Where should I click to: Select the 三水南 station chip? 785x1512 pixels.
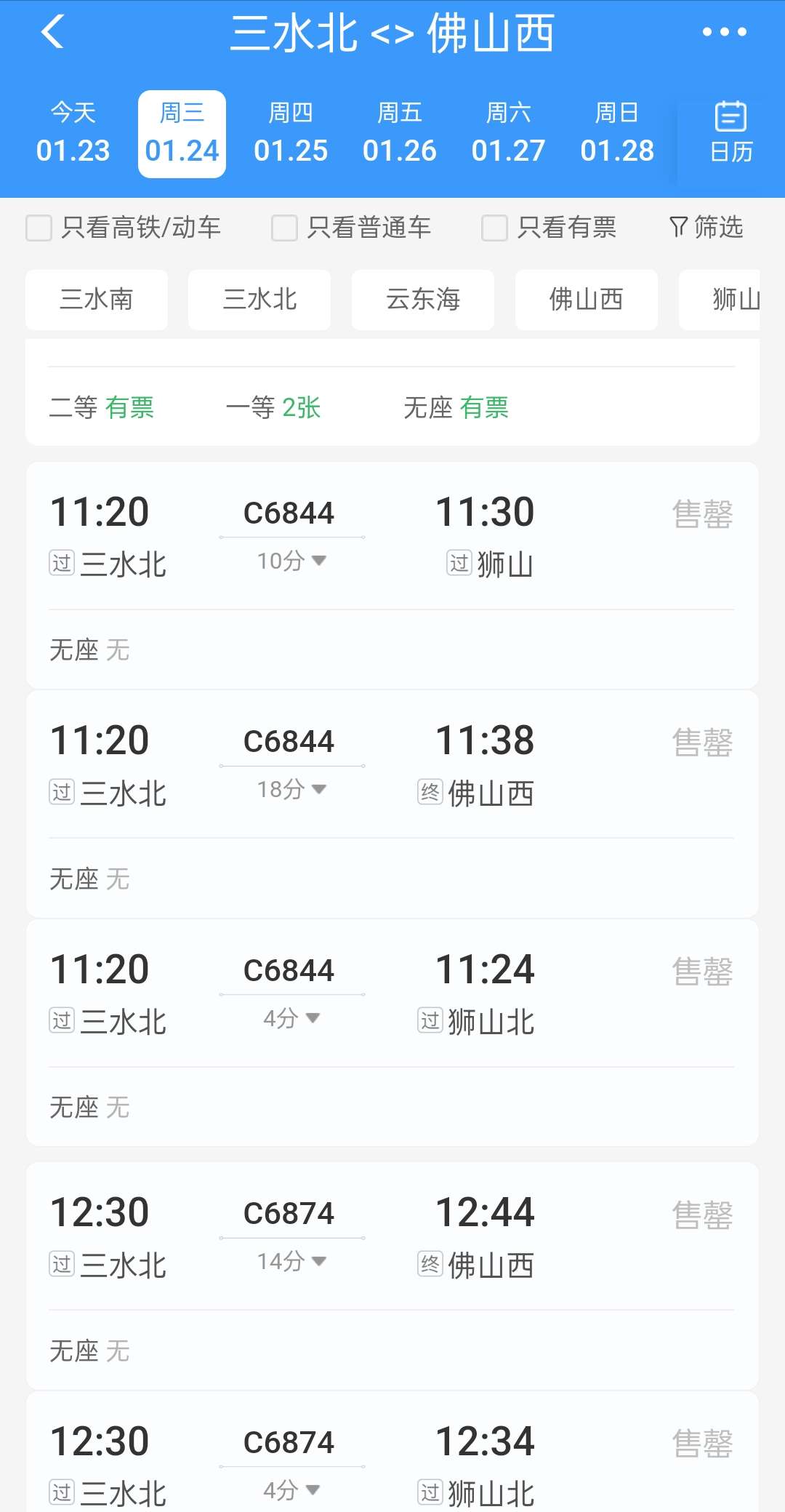pyautogui.click(x=97, y=300)
